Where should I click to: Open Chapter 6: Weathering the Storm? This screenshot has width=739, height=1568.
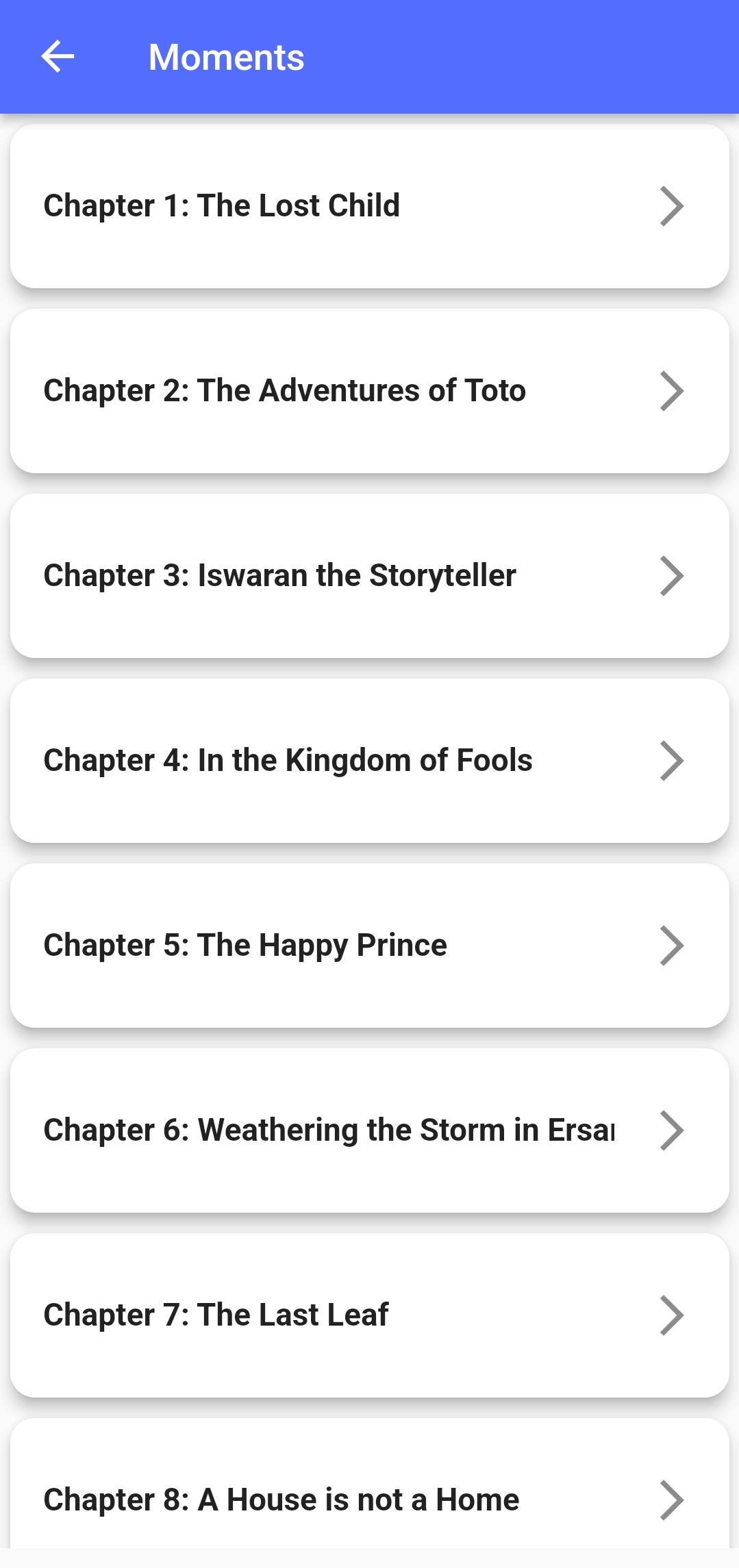point(370,1130)
